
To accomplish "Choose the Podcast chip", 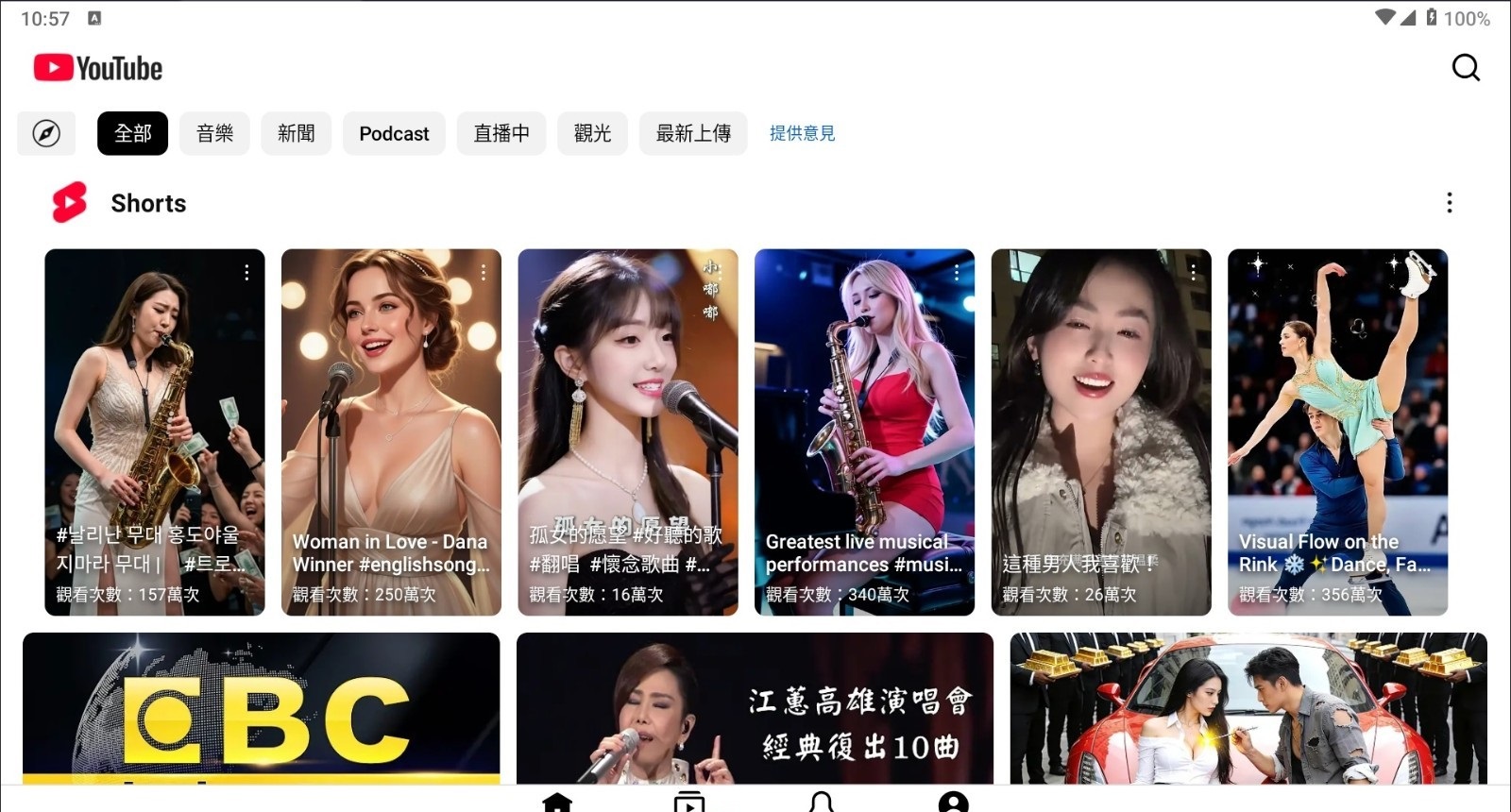I will (x=394, y=133).
